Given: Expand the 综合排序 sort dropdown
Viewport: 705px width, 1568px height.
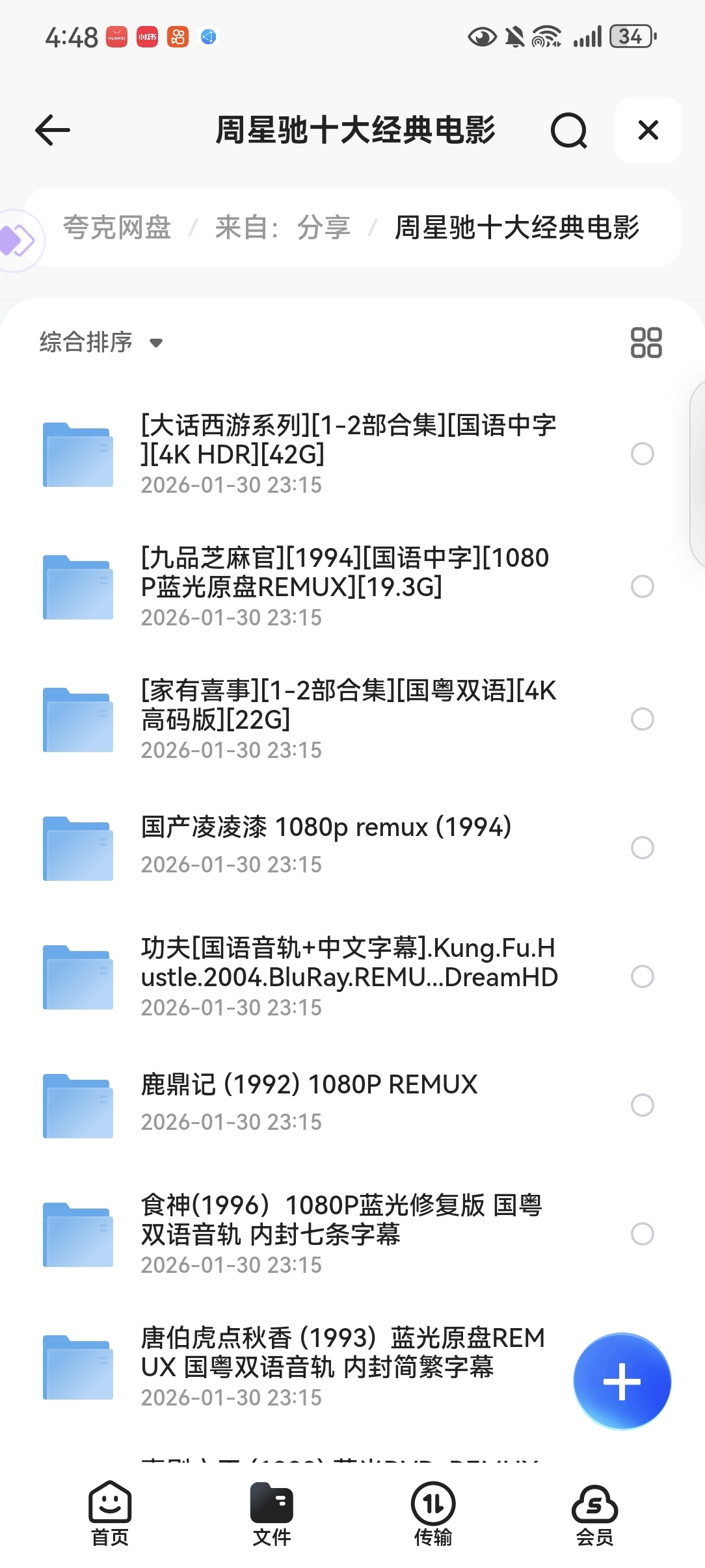Looking at the screenshot, I should click(101, 342).
